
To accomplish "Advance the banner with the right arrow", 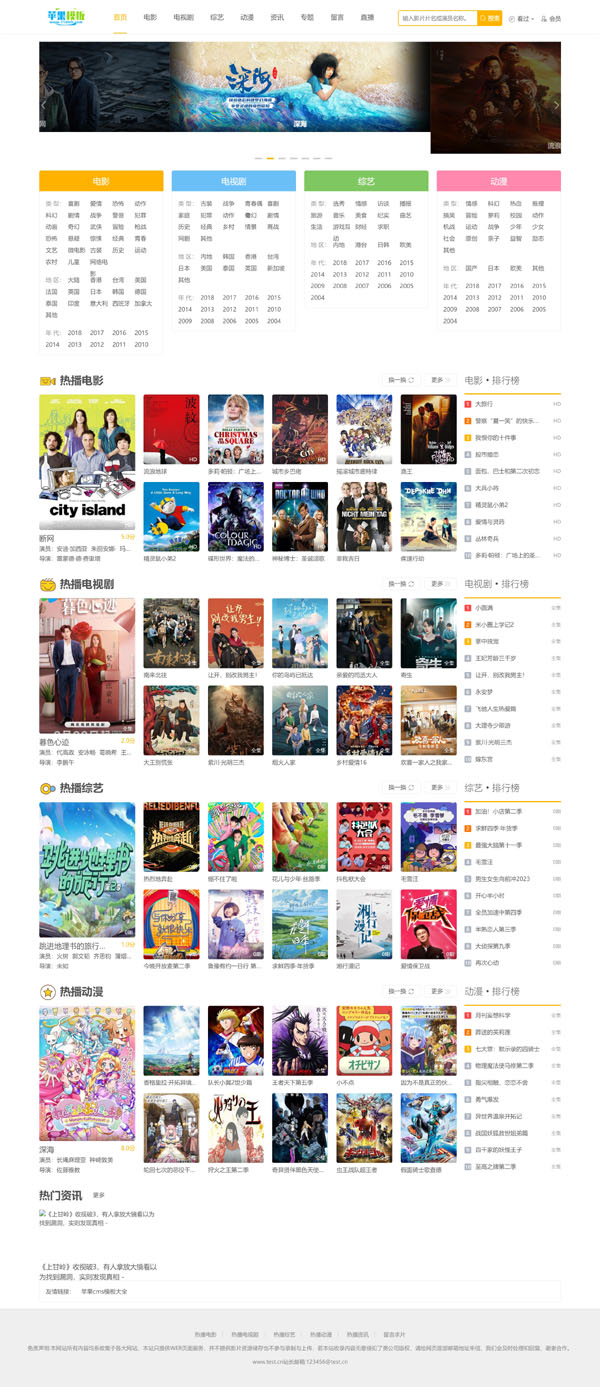I will click(556, 104).
